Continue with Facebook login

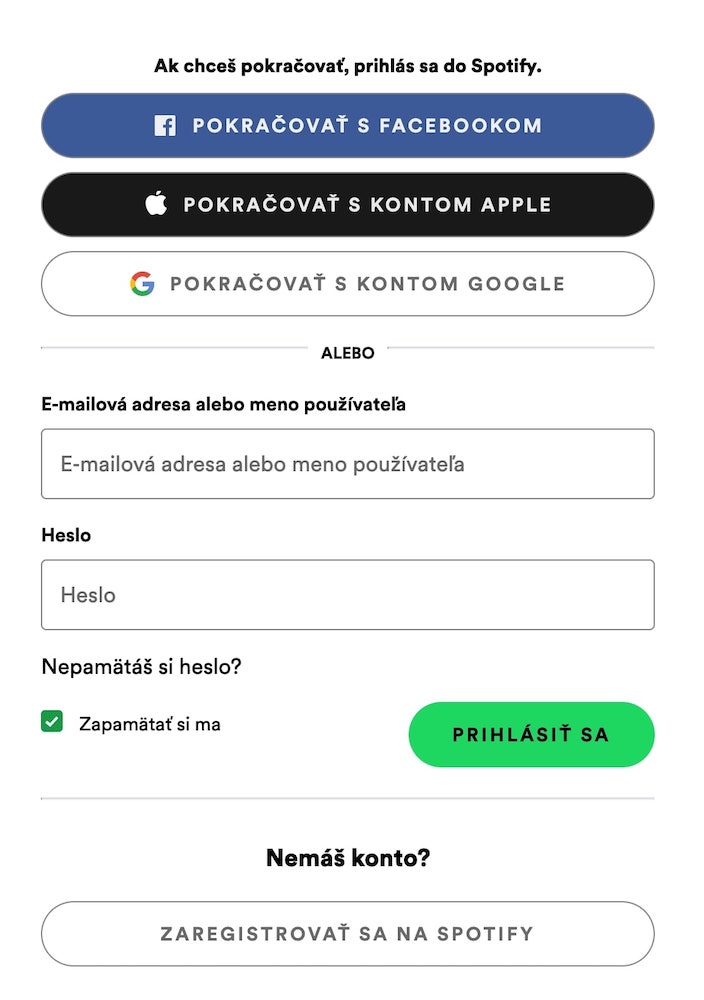347,126
